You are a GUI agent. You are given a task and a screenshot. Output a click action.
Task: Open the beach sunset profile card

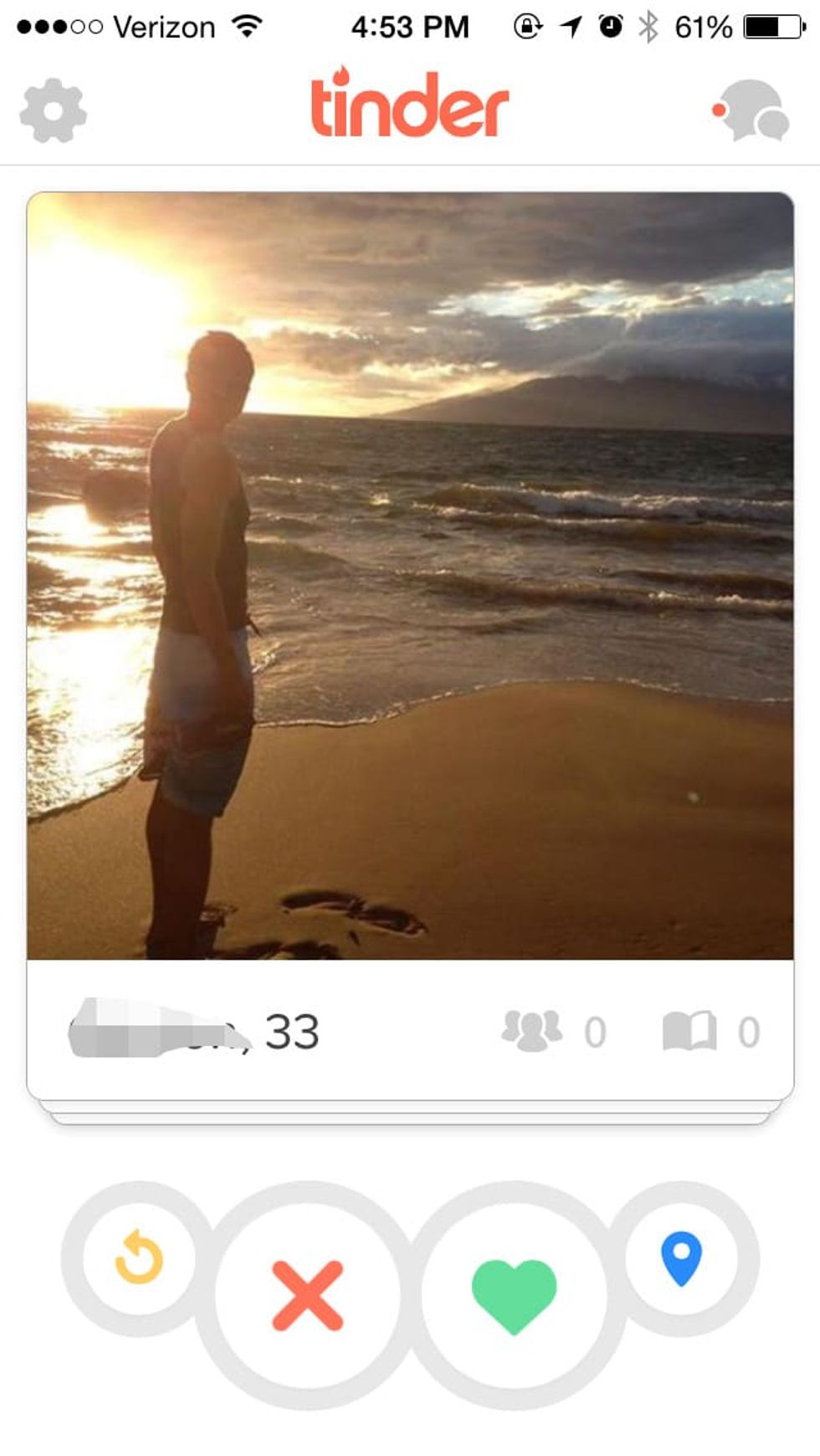tap(410, 576)
